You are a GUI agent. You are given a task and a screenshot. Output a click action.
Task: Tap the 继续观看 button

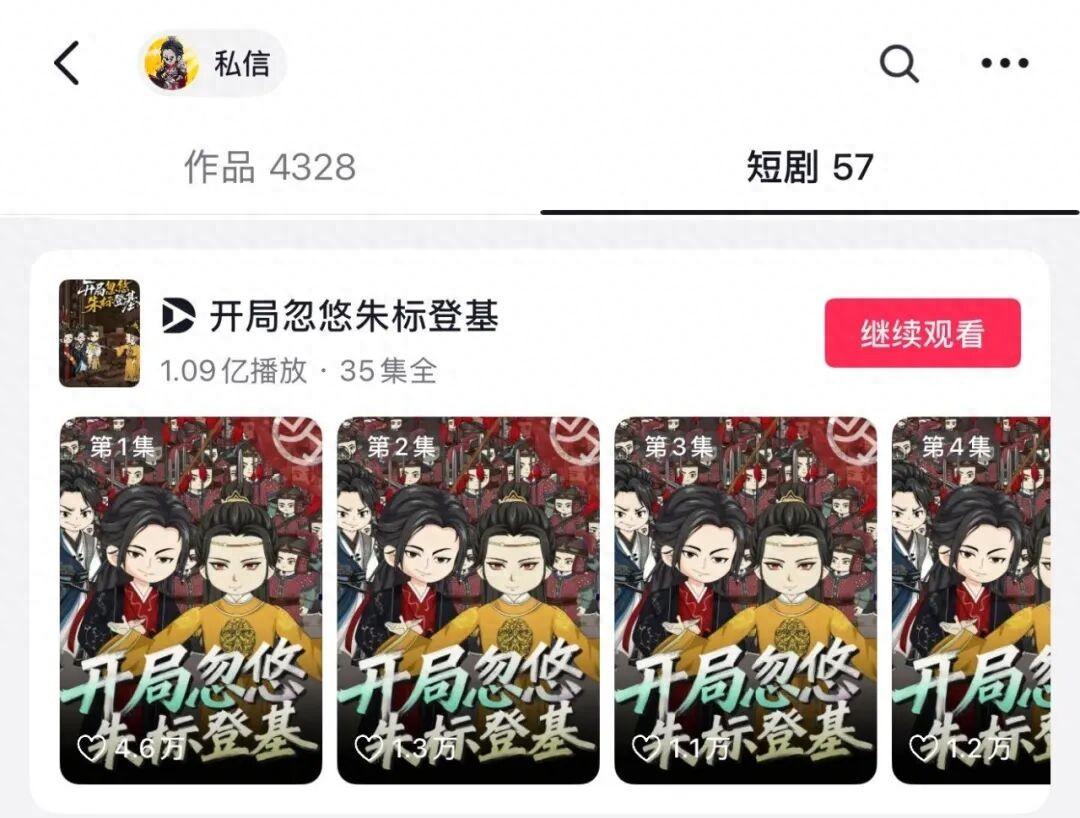(922, 333)
